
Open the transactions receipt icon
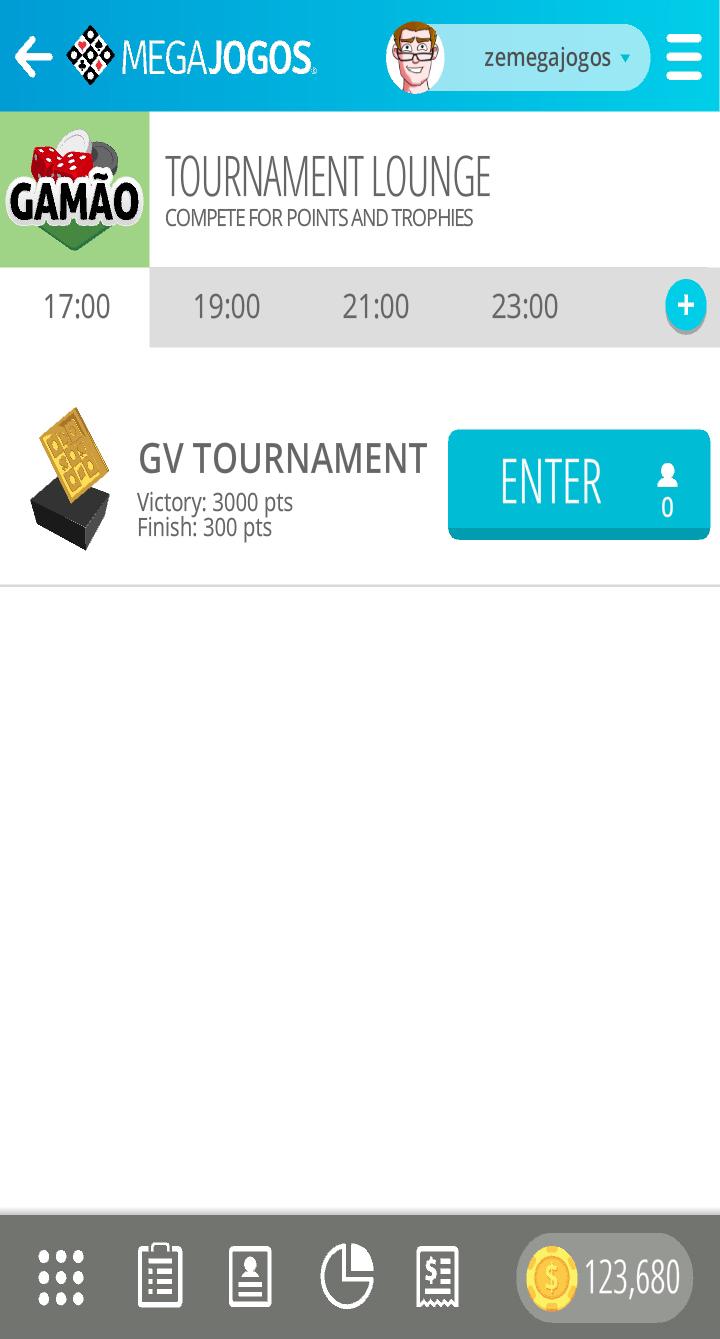[x=437, y=1276]
